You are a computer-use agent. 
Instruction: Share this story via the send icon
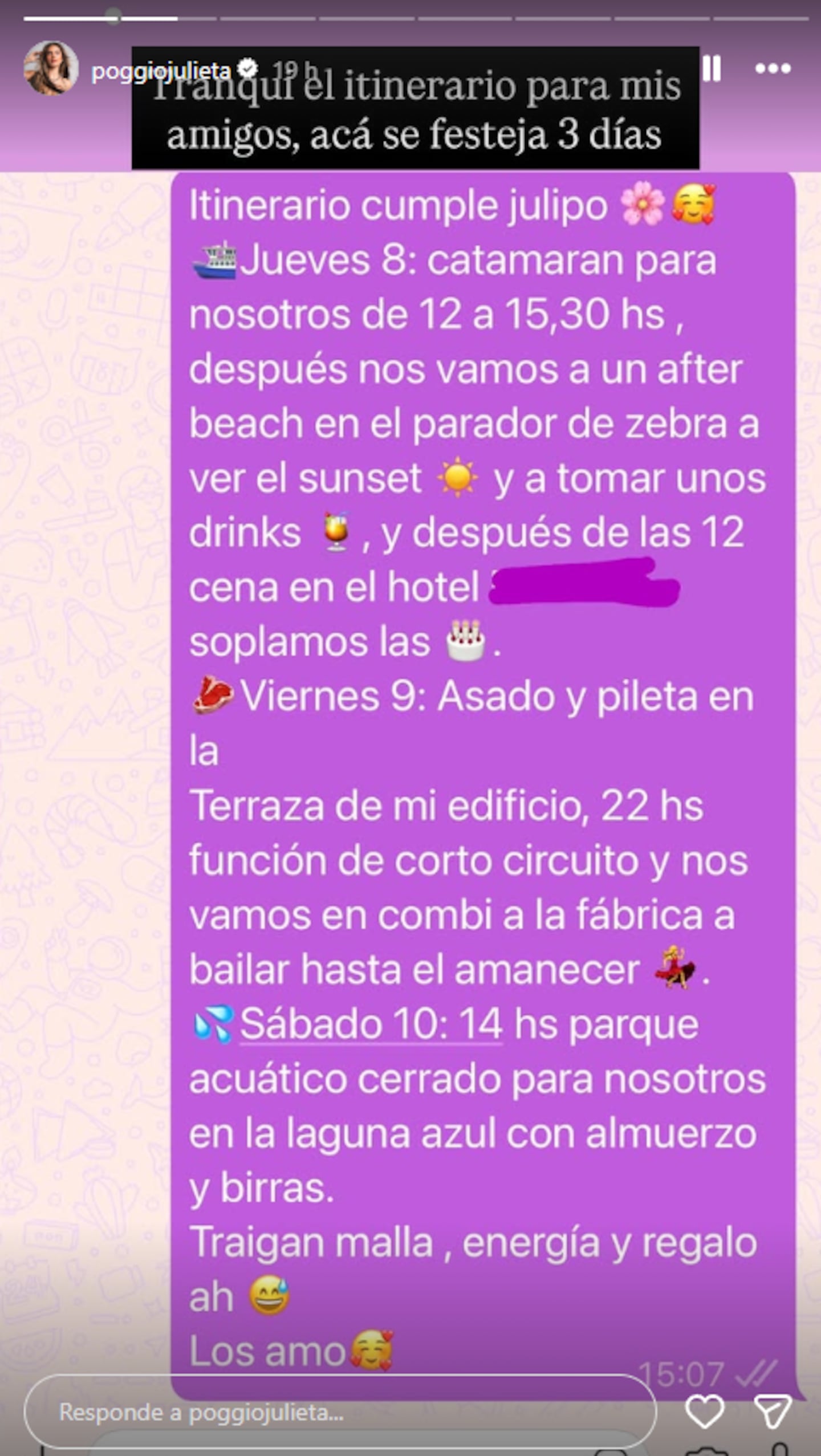(773, 1412)
